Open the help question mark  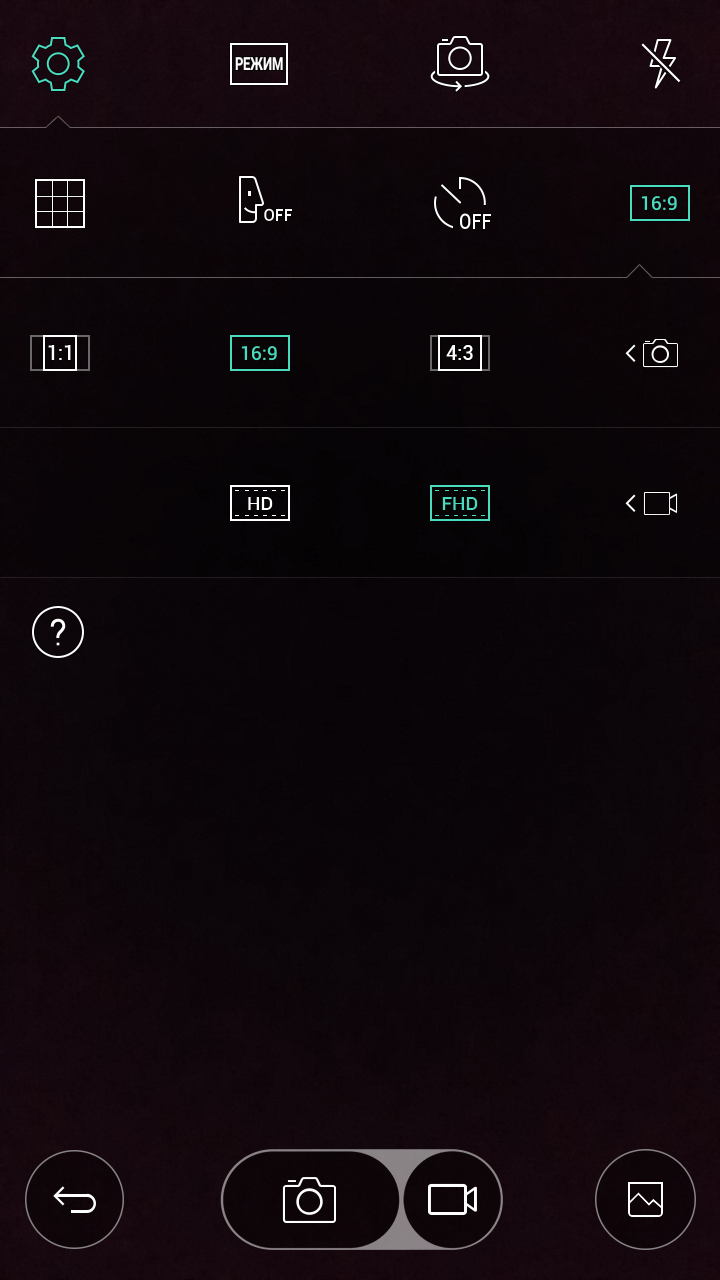[58, 632]
